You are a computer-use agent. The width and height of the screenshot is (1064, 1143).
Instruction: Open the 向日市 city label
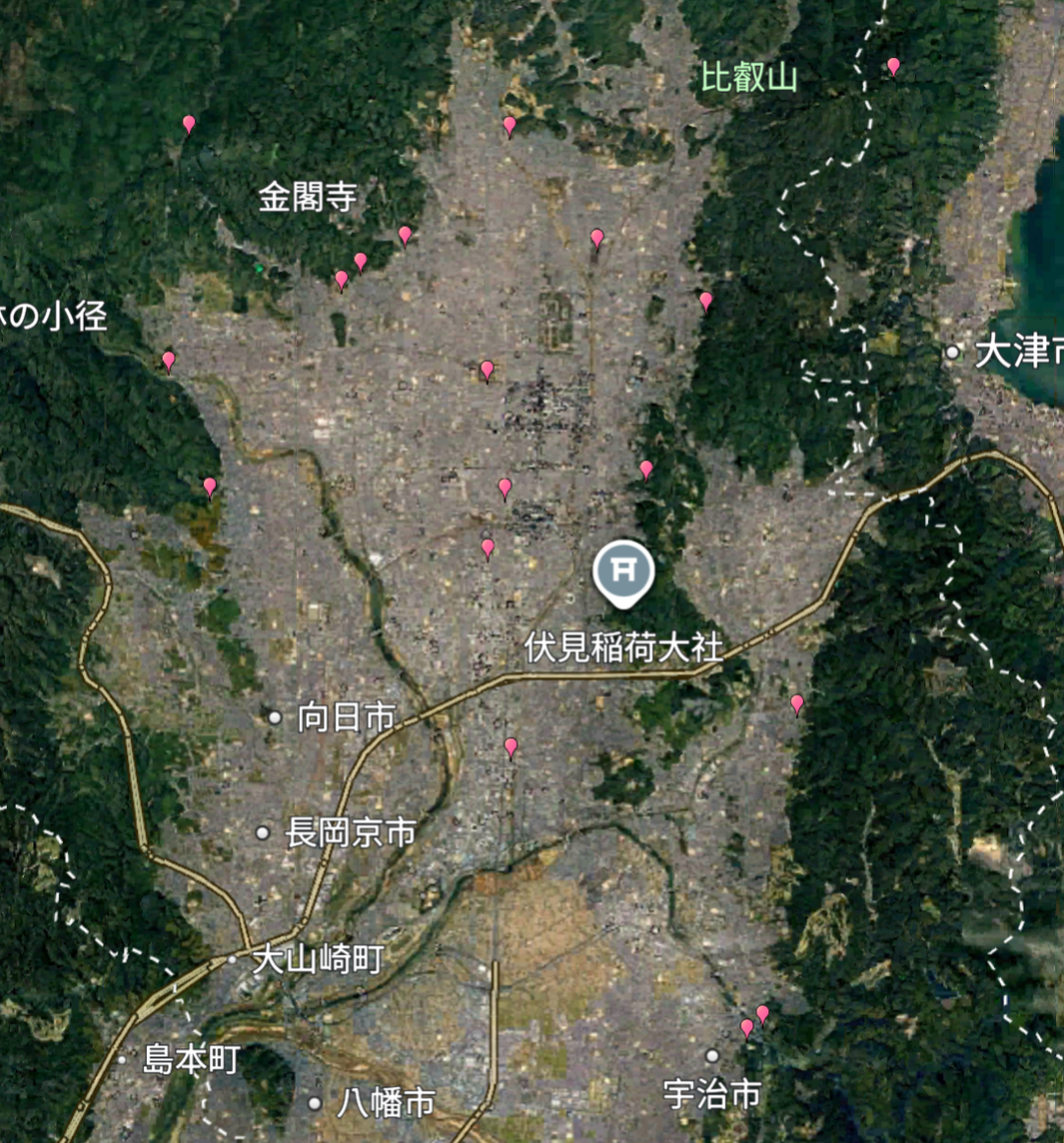coord(345,717)
